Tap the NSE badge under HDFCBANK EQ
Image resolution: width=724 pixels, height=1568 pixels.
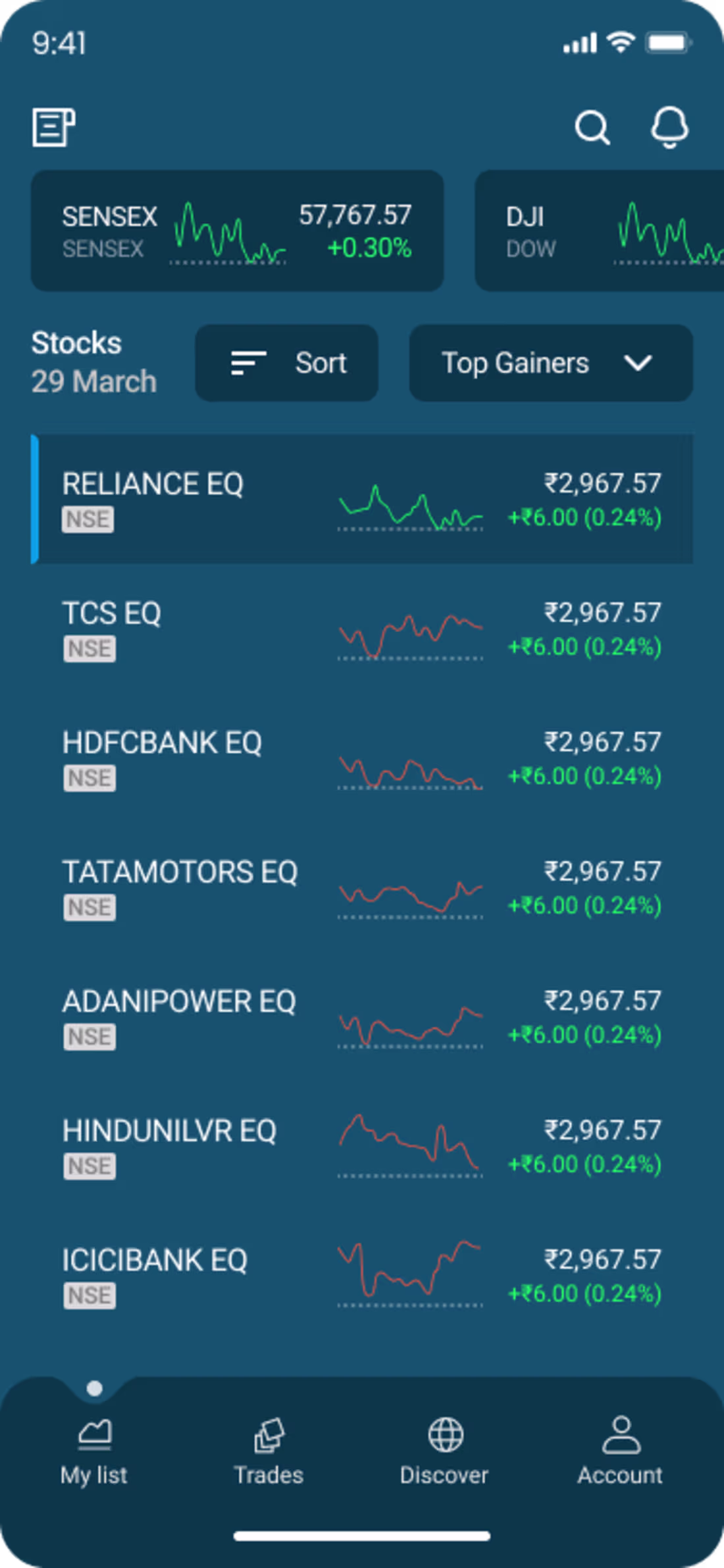click(89, 777)
